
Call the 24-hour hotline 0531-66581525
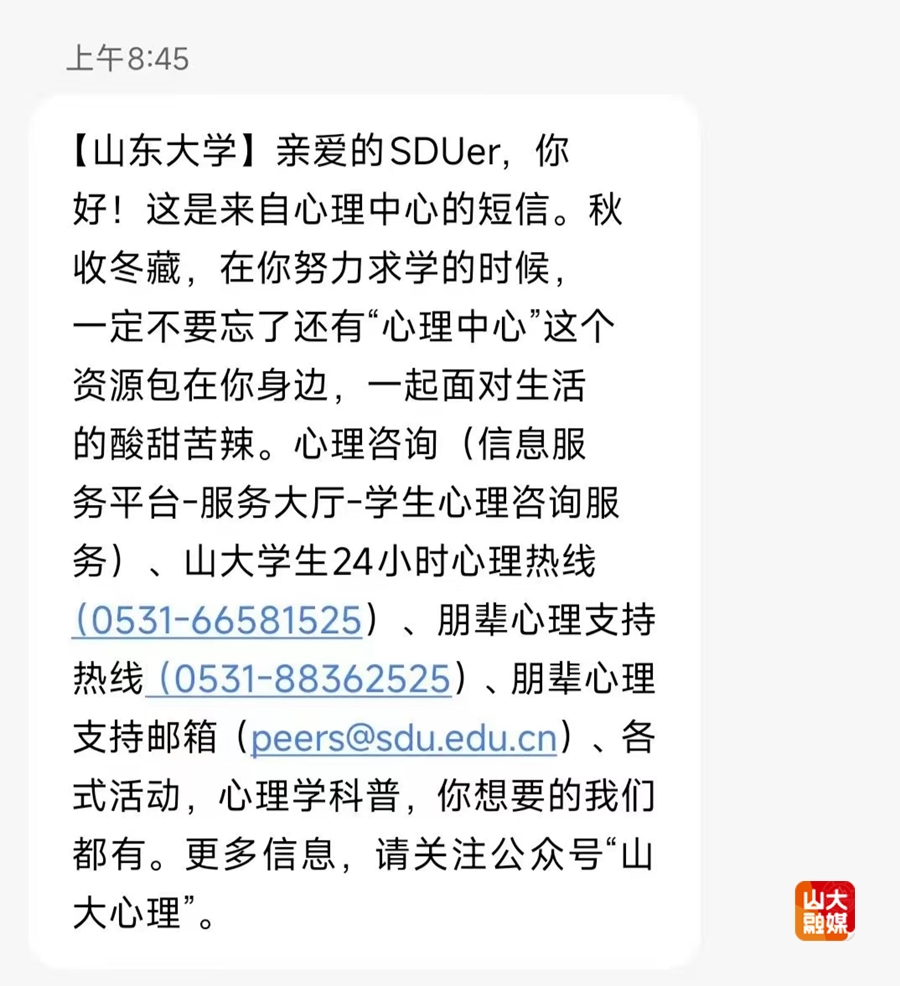pyautogui.click(x=217, y=620)
